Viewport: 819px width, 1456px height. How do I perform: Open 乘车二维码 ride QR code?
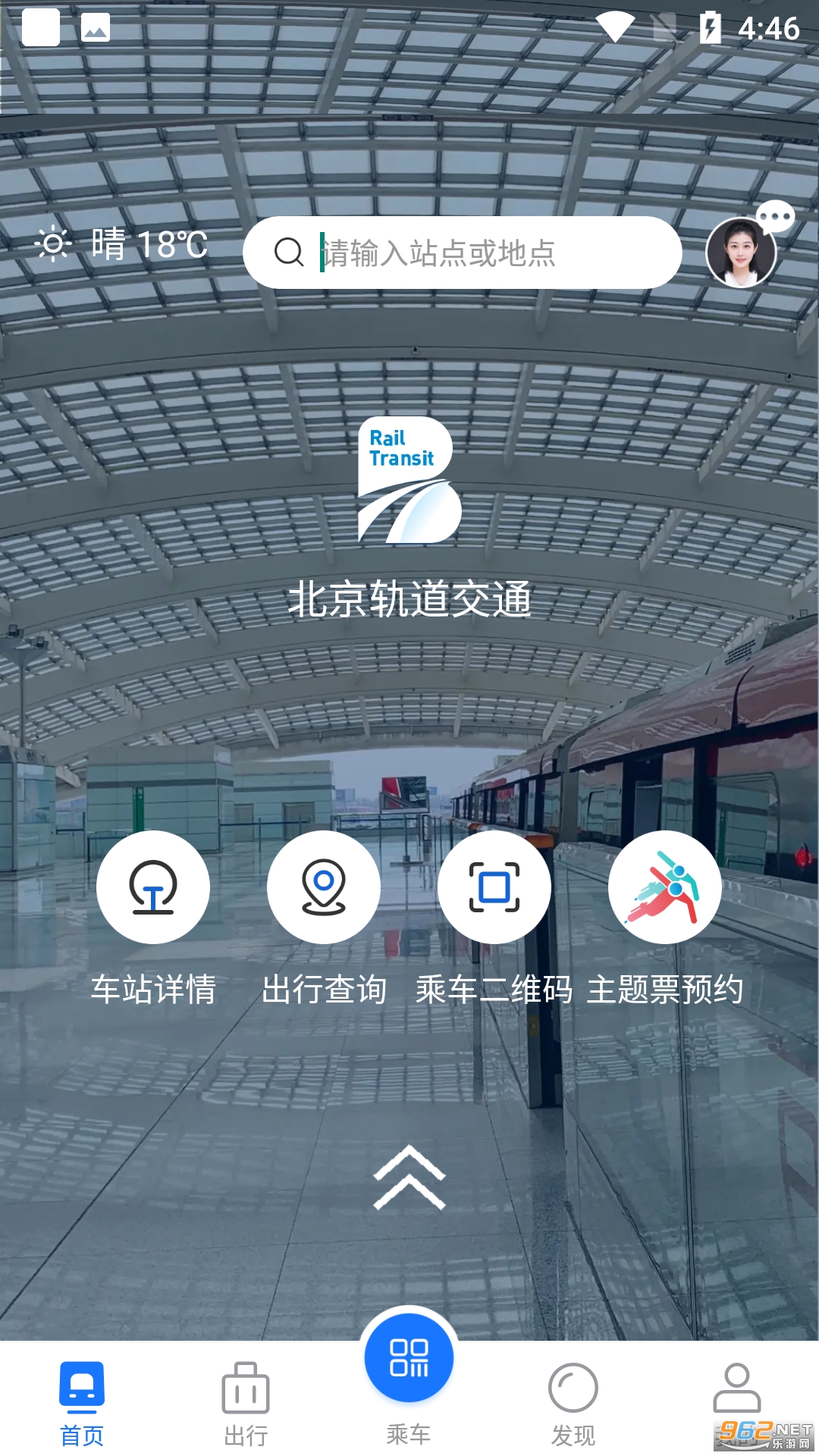(494, 887)
